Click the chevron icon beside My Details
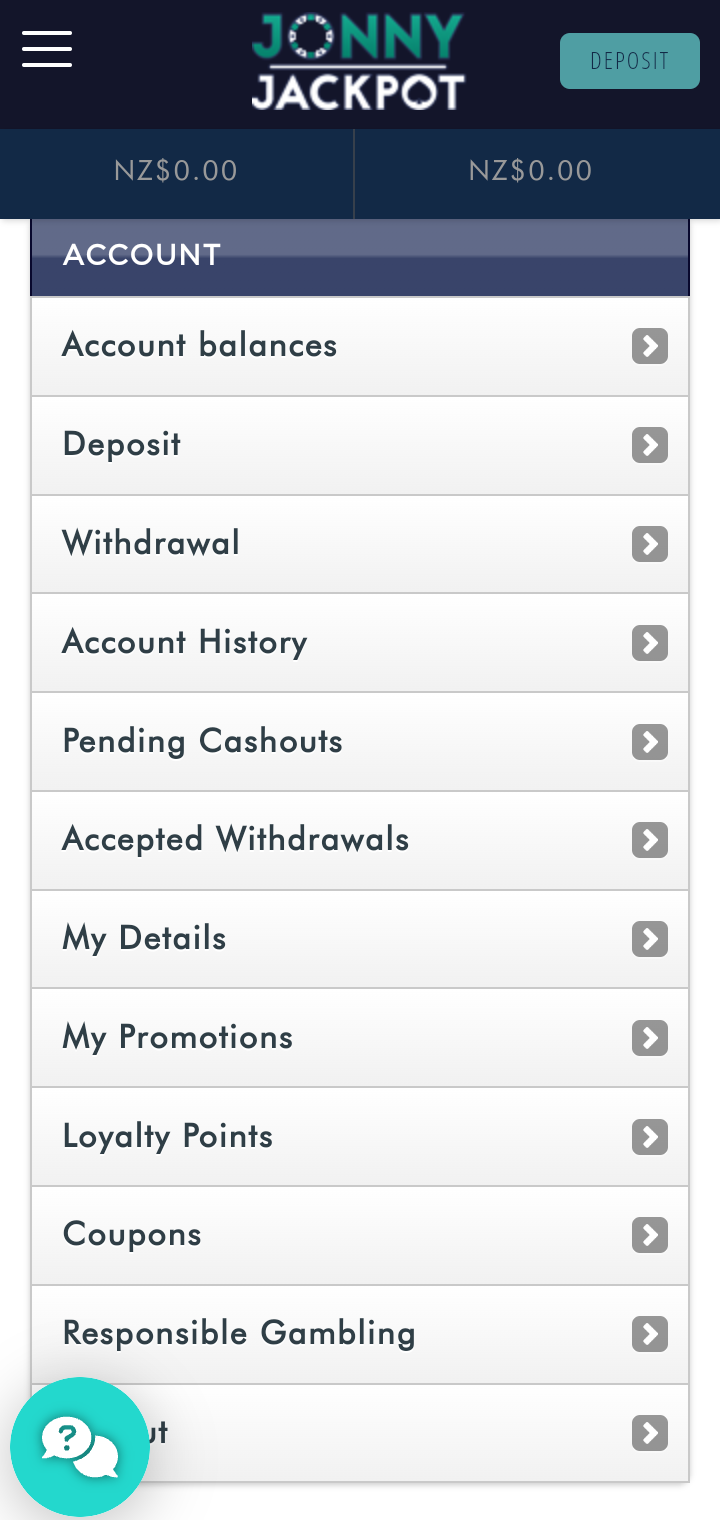The image size is (720, 1520). 649,939
